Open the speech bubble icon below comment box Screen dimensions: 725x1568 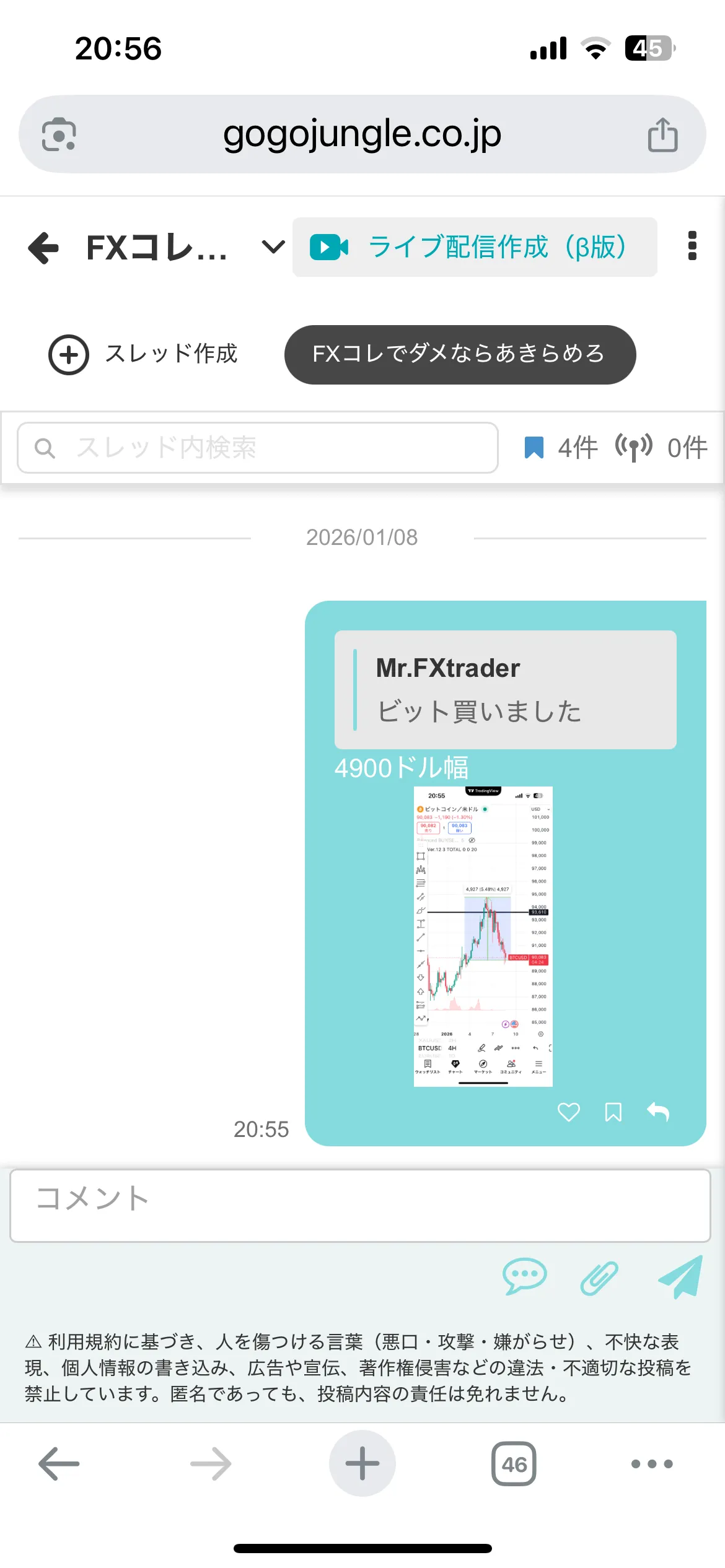524,1276
